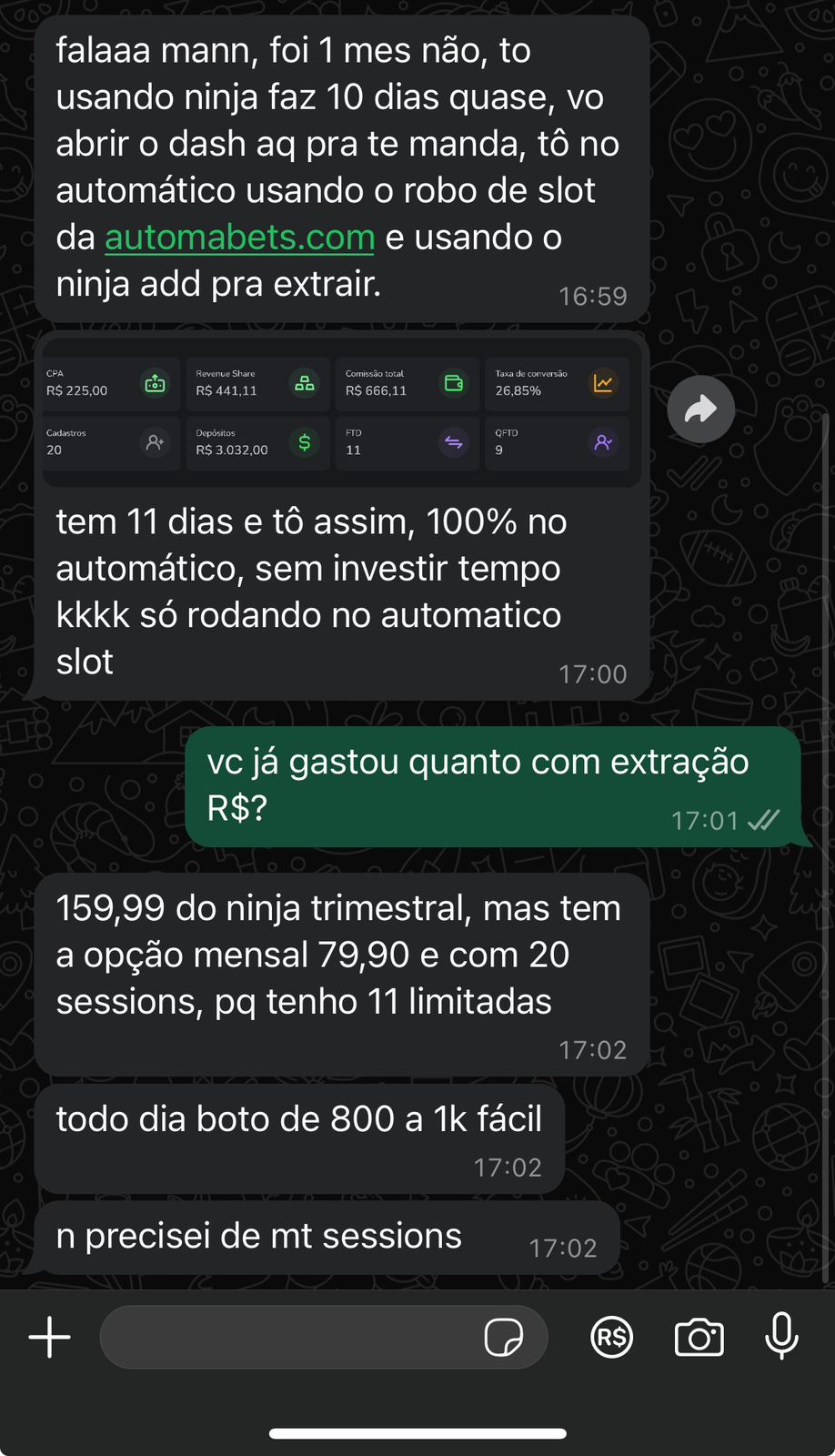The image size is (835, 1456).
Task: Click the FTD transfer arrows icon
Action: (454, 444)
